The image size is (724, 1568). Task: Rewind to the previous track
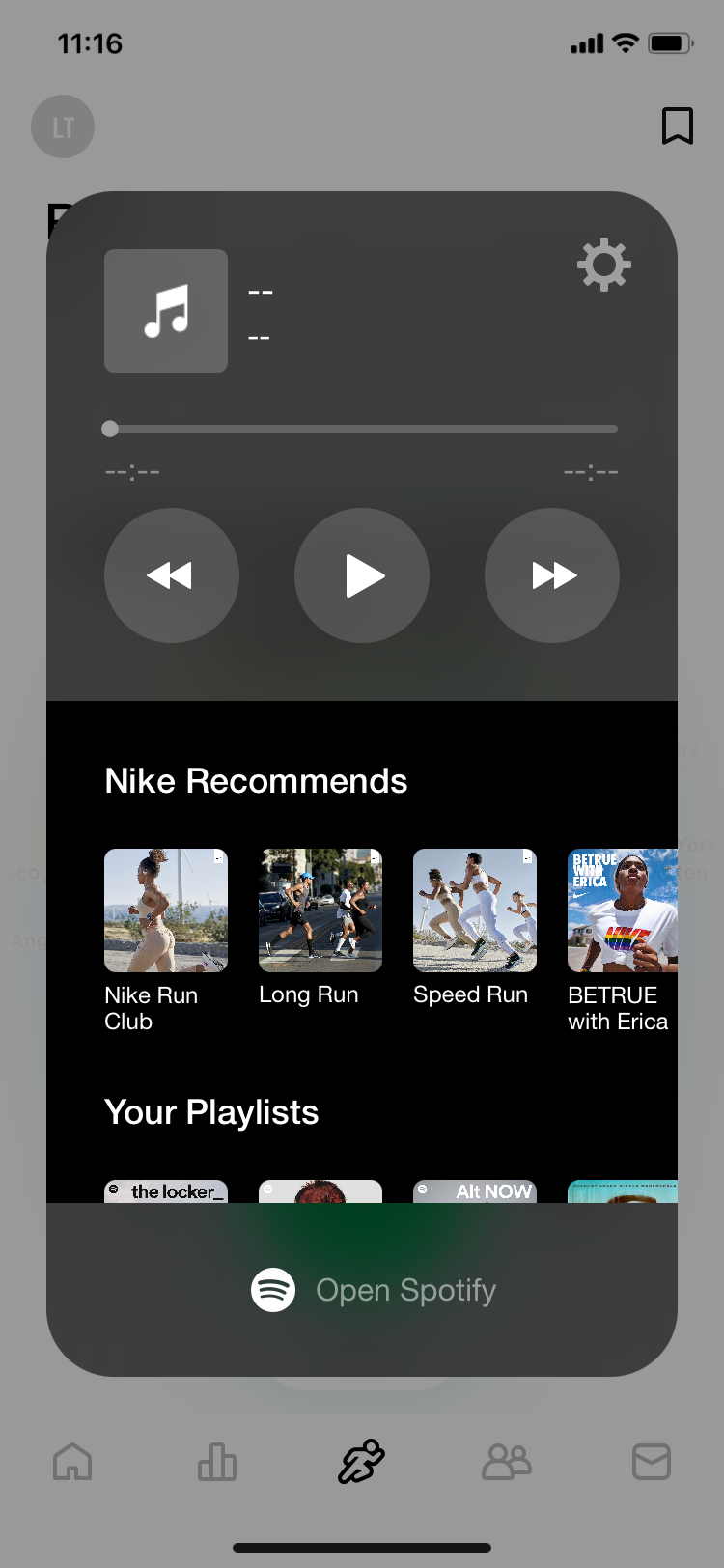click(x=171, y=575)
